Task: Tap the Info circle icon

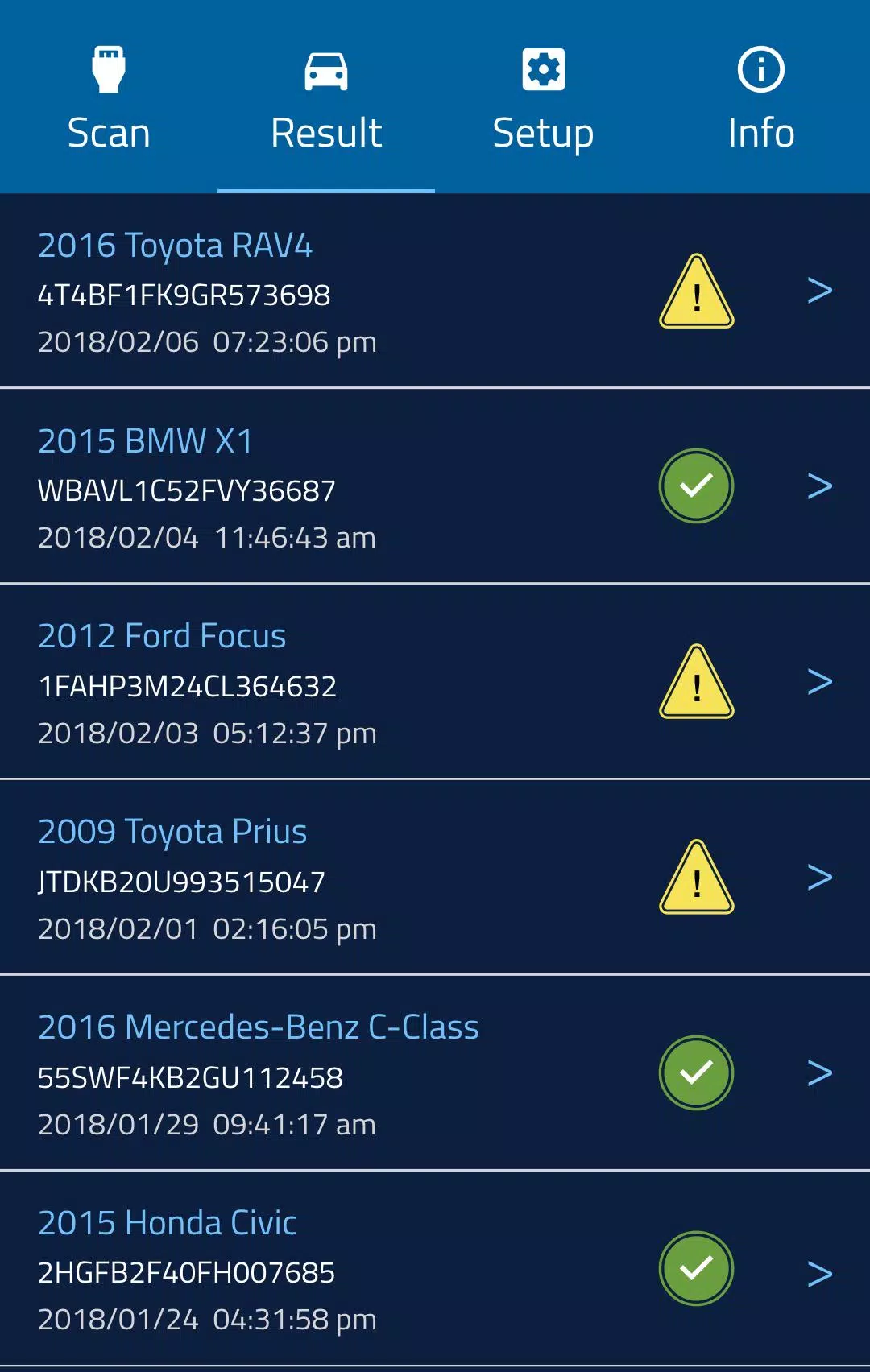Action: click(x=760, y=69)
